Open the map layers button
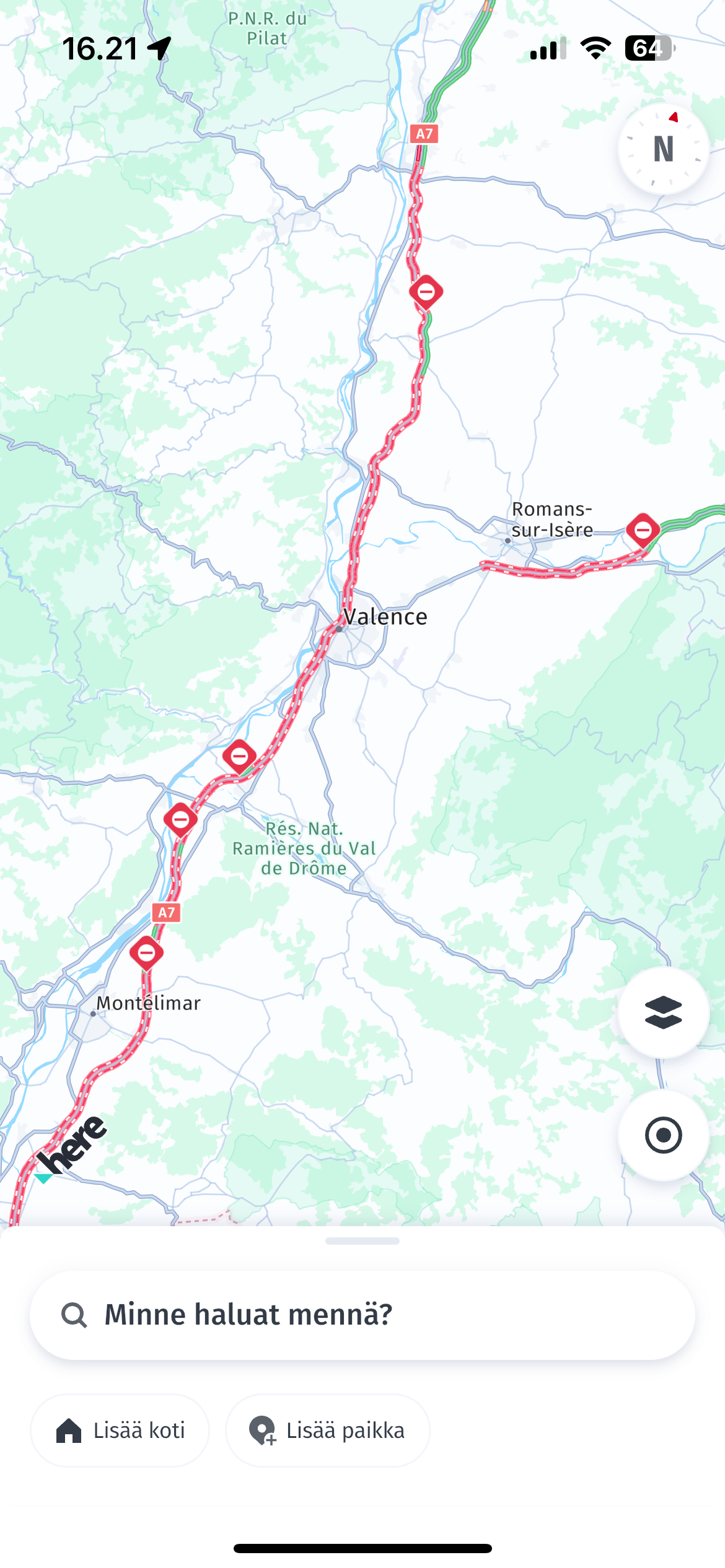This screenshot has width=725, height=1568. pos(664,1013)
